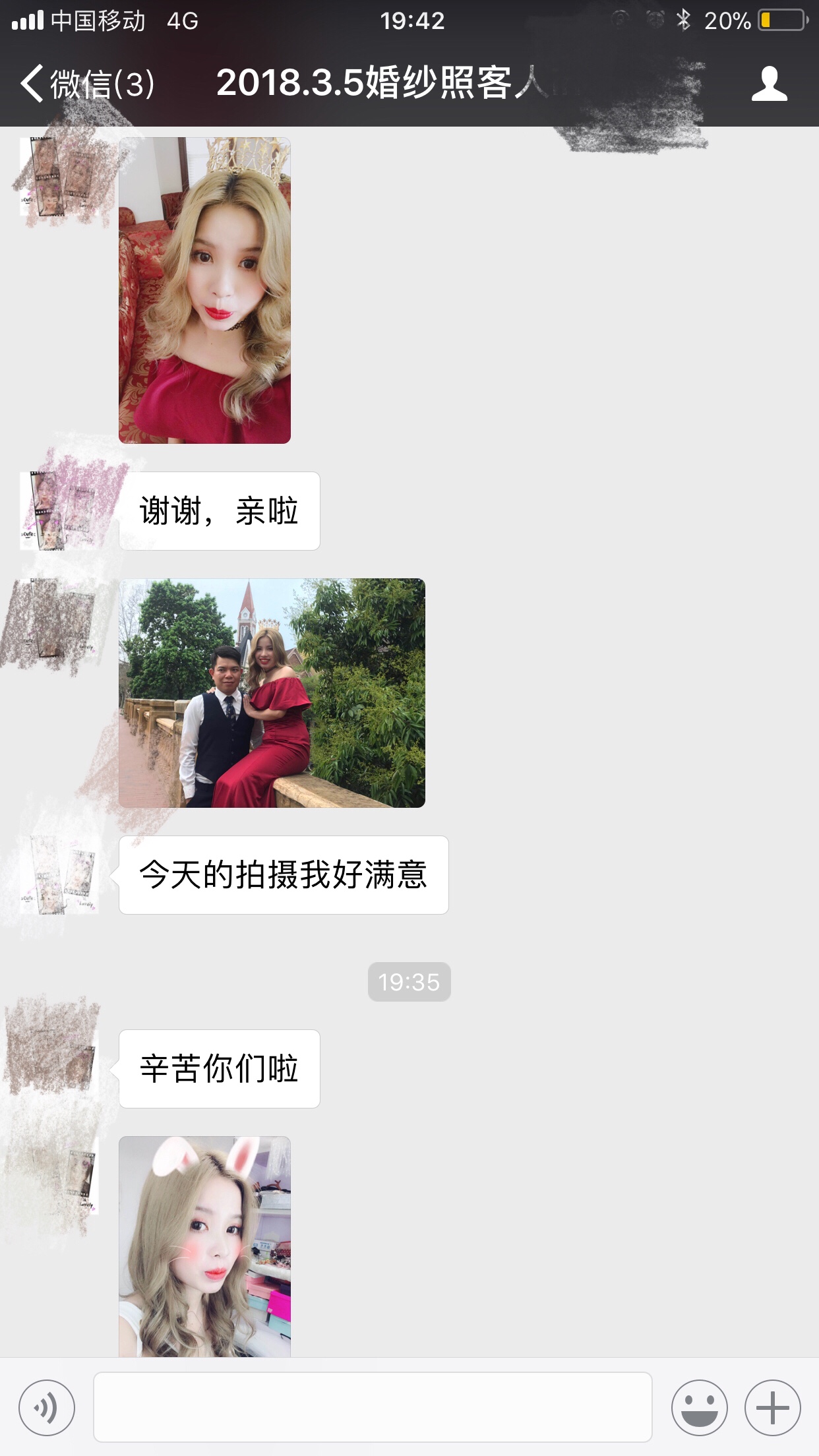Open the plus attachments menu
Image resolution: width=819 pixels, height=1456 pixels.
(772, 1407)
